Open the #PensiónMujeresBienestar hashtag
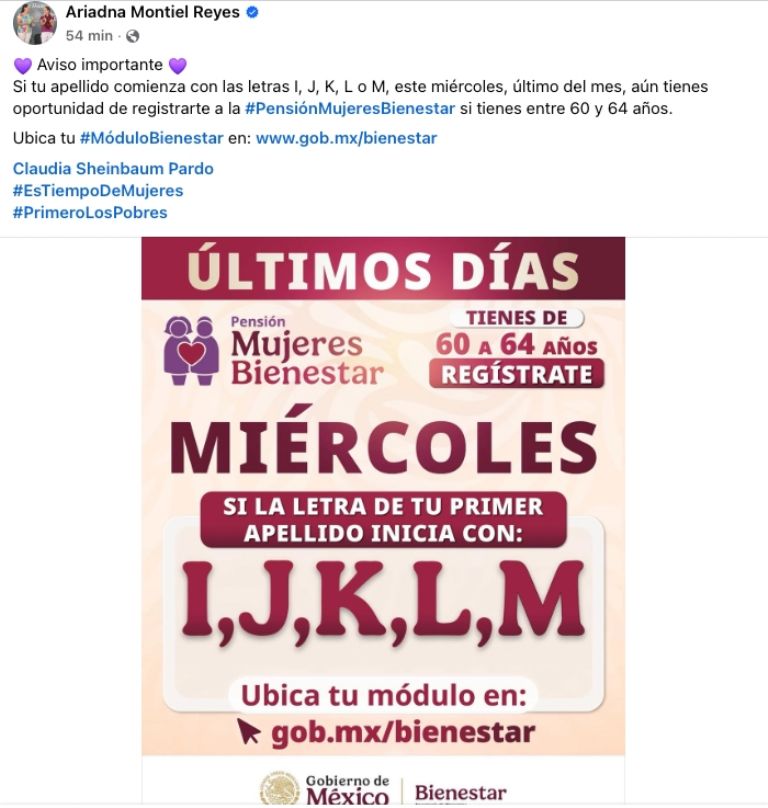The image size is (768, 808). pos(369,108)
